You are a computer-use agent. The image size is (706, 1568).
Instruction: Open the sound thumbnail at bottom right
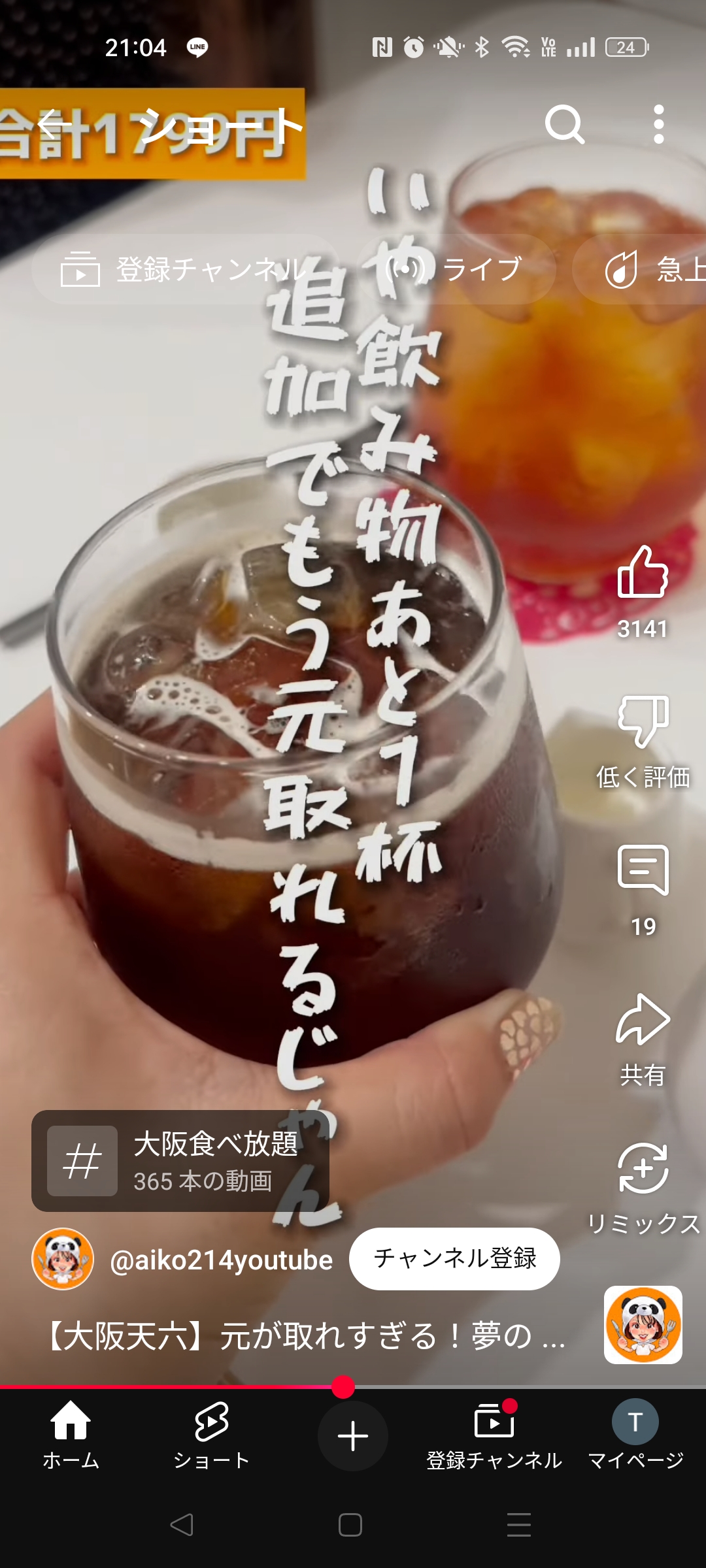(x=643, y=1325)
